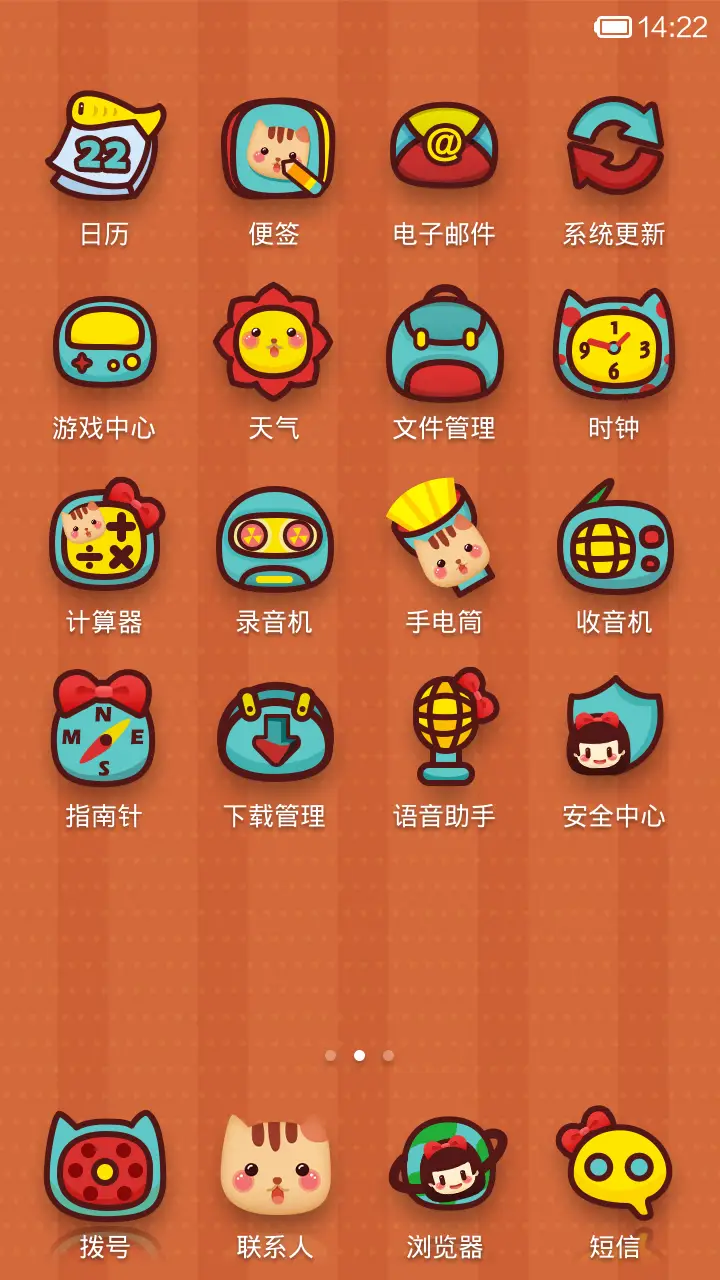
Task: Open the 下载管理 download manager
Action: pos(275,735)
